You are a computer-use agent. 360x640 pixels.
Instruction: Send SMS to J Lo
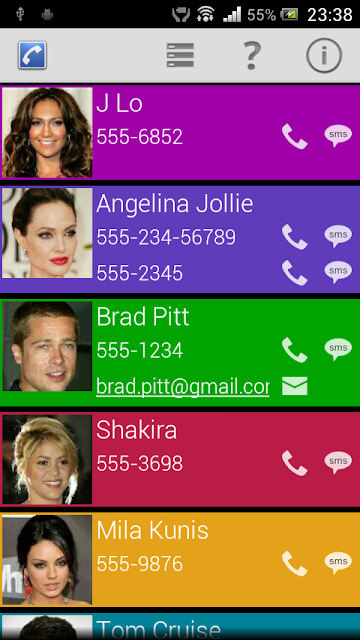[x=338, y=136]
